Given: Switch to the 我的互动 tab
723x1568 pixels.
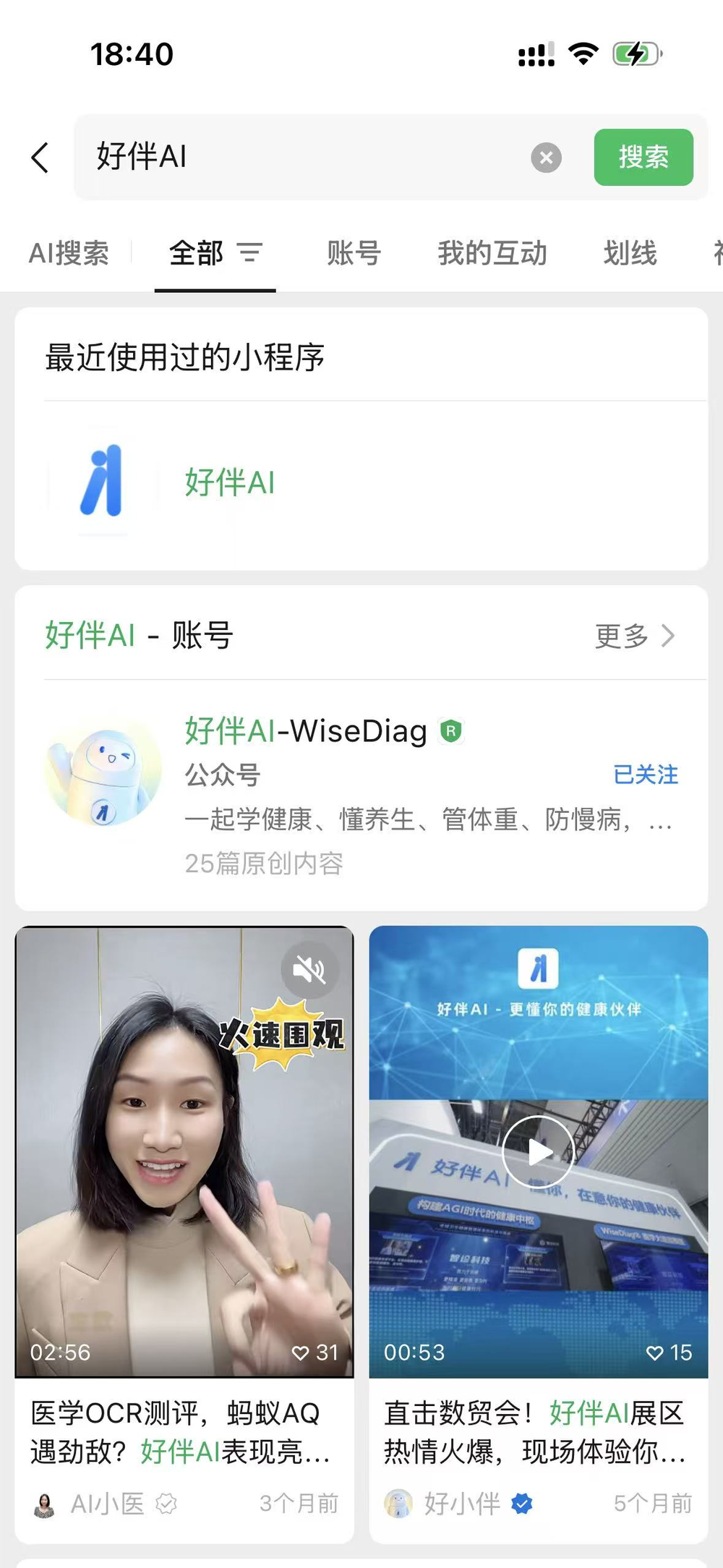Looking at the screenshot, I should 492,254.
